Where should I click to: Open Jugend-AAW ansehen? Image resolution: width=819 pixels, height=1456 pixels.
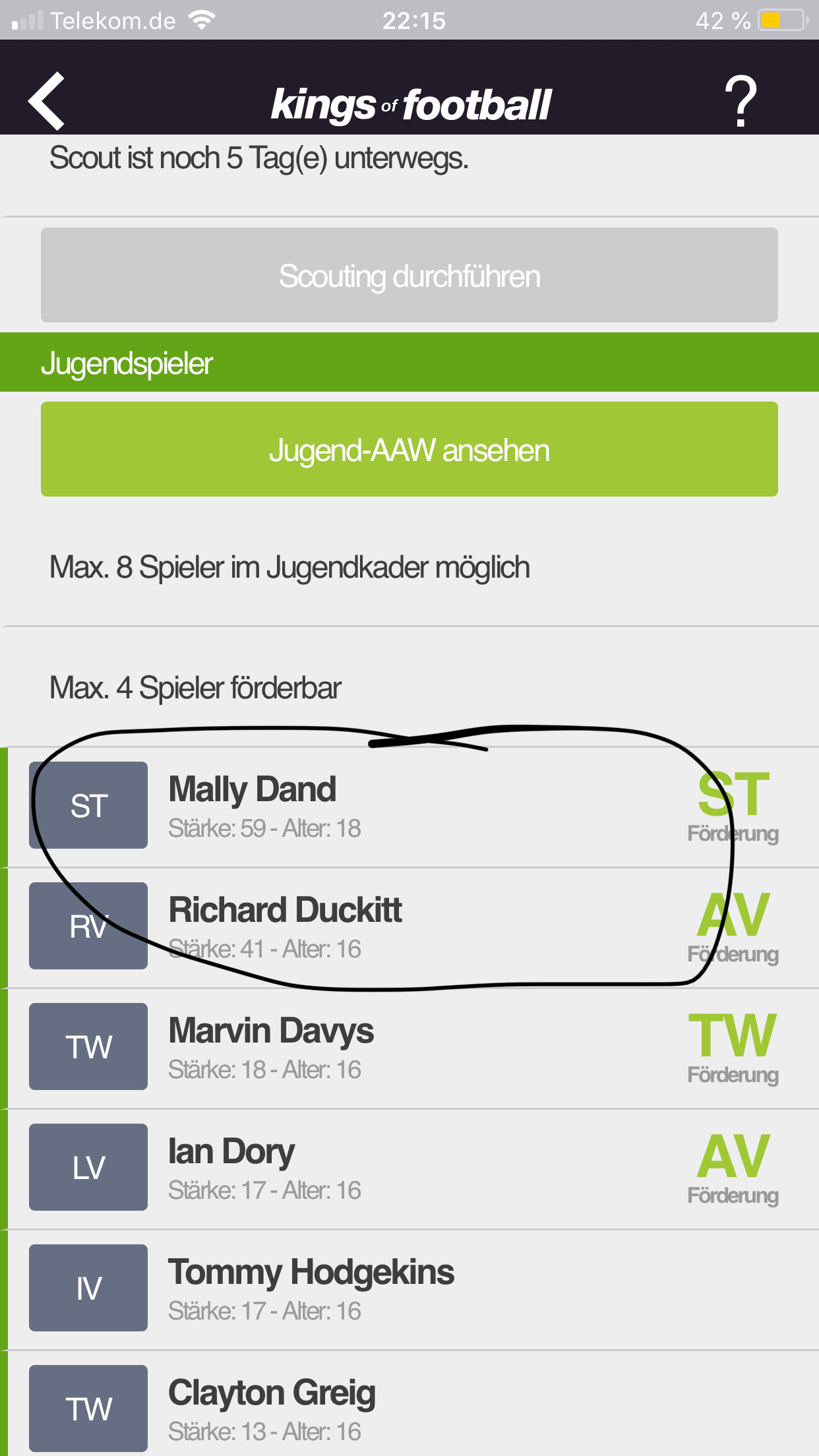[x=409, y=450]
